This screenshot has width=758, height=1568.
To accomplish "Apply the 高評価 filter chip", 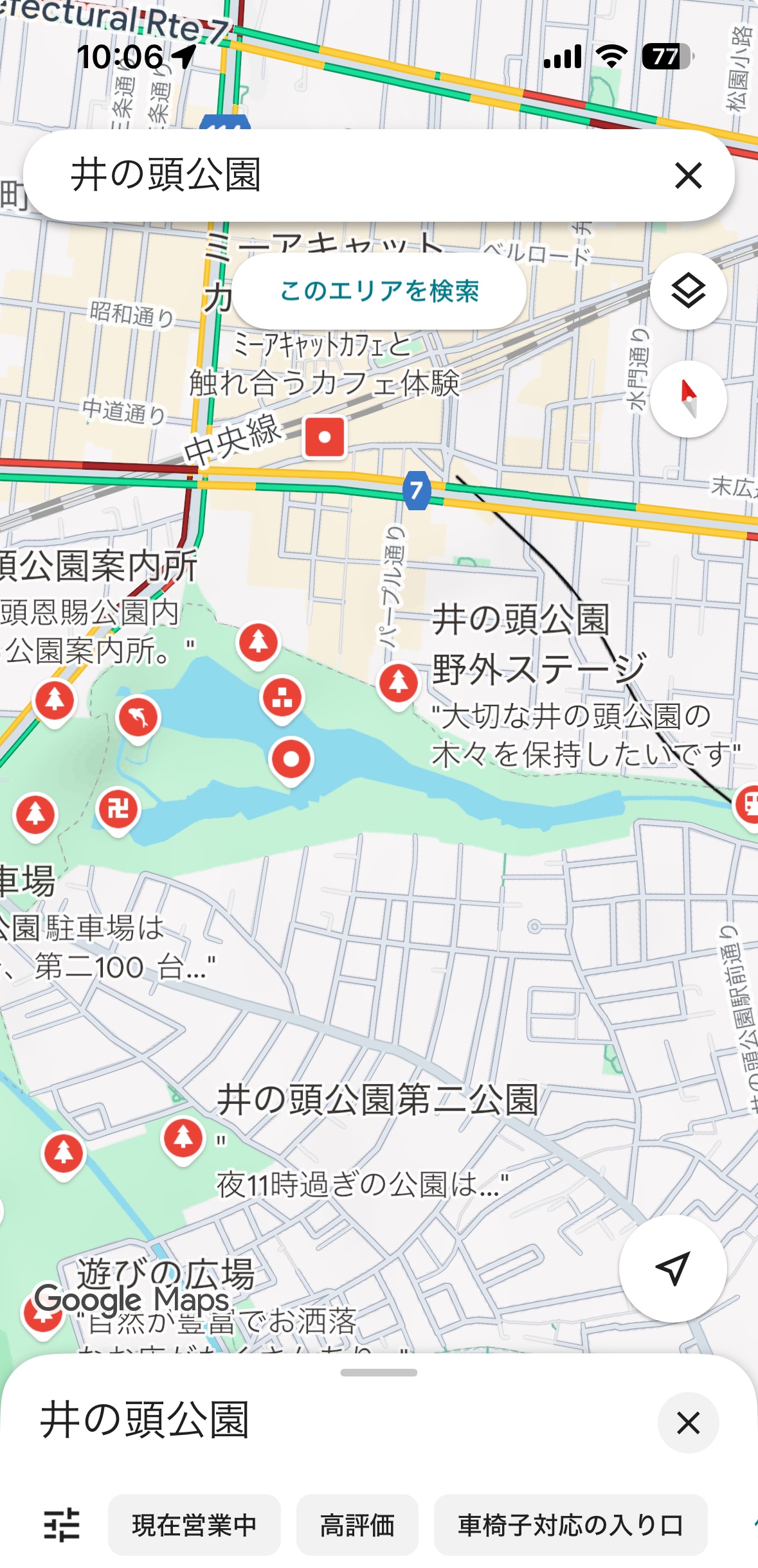I will click(357, 1524).
